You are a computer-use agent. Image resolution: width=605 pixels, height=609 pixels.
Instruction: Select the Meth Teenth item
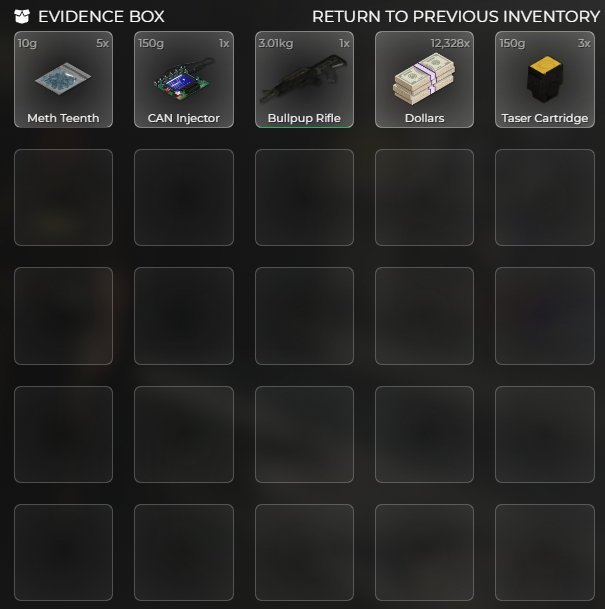tap(63, 80)
